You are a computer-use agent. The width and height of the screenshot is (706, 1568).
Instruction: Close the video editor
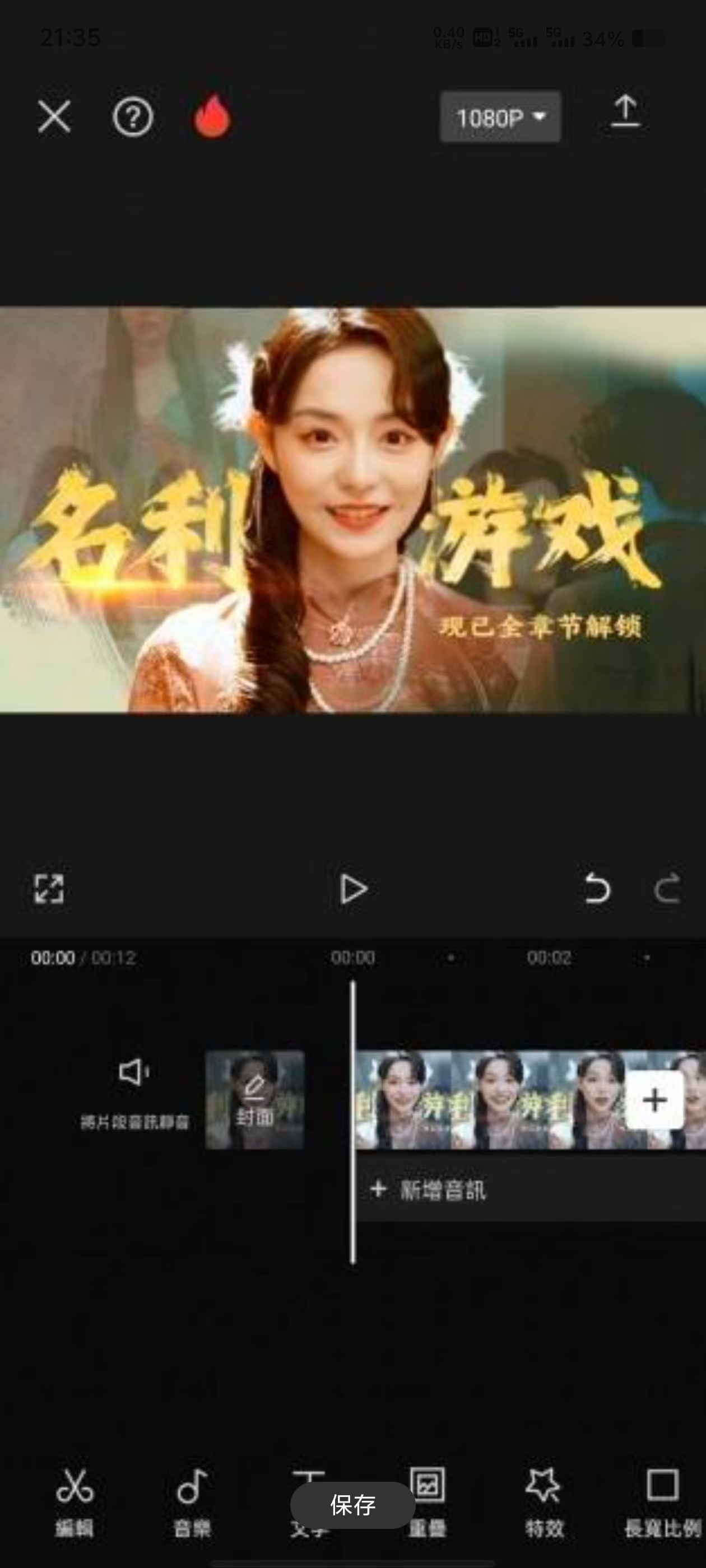click(x=54, y=116)
